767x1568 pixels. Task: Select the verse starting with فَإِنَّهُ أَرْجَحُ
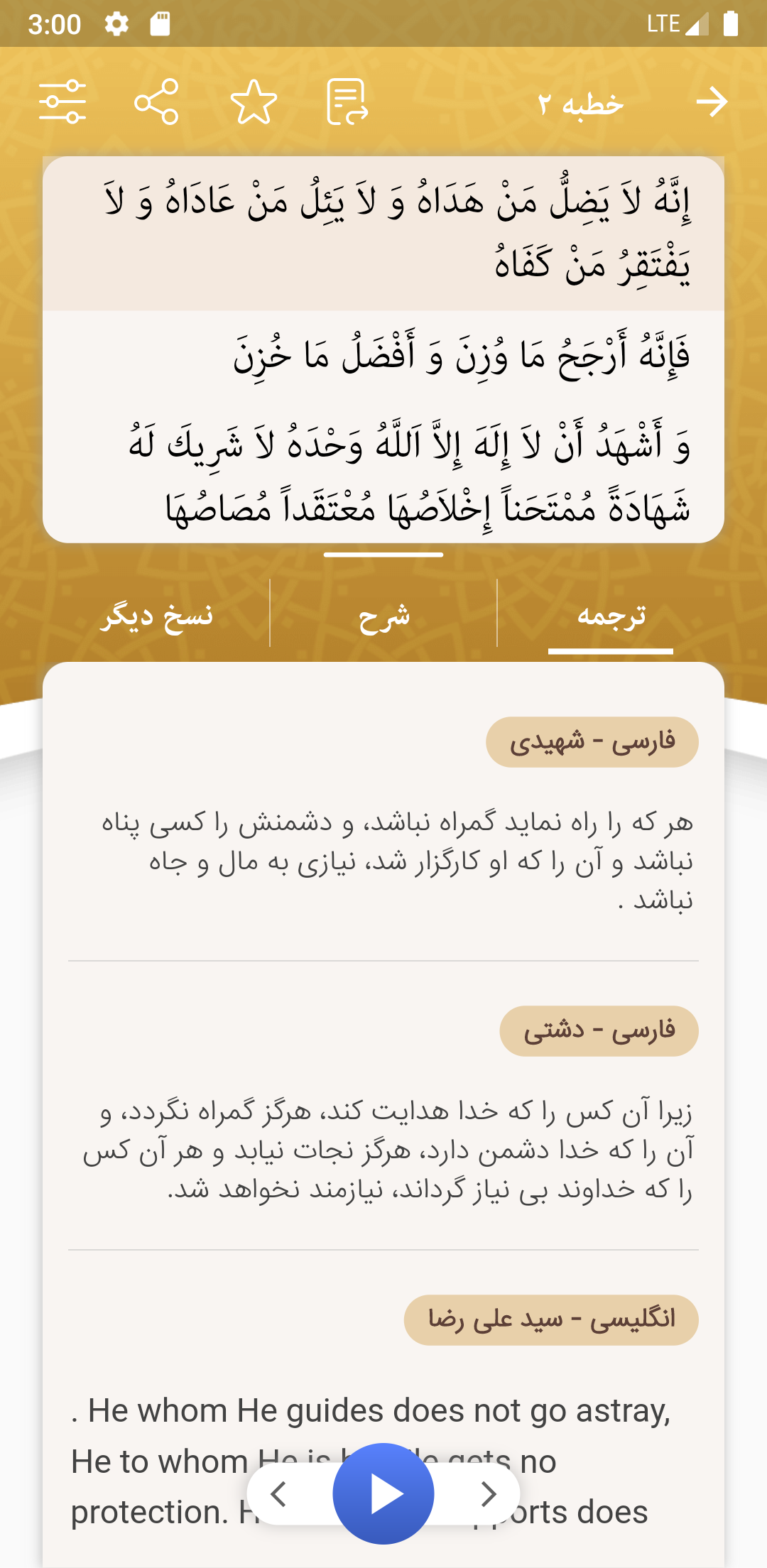(462, 355)
